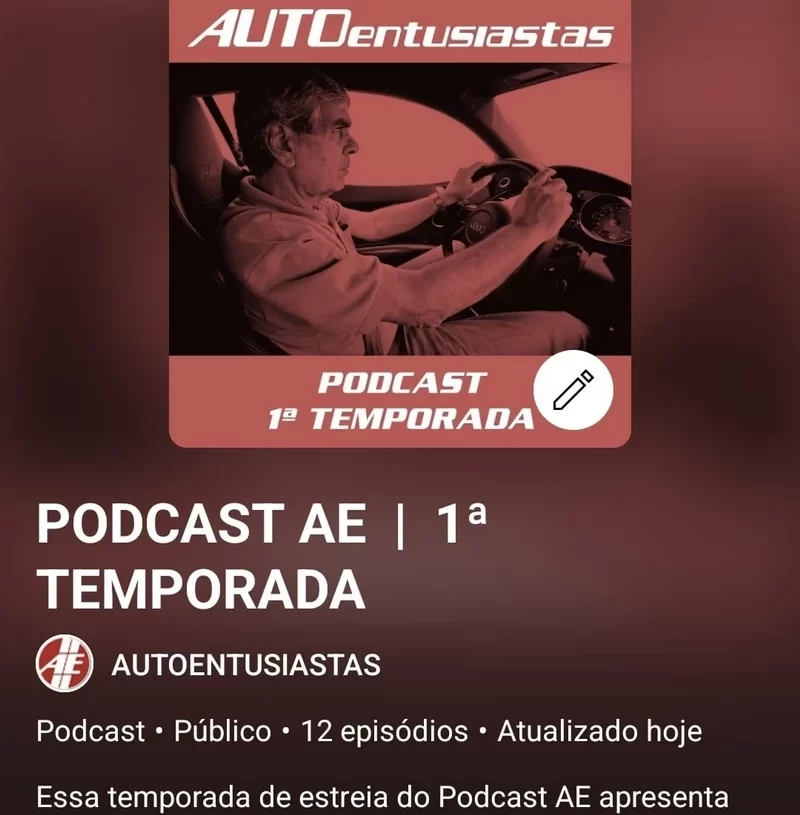Viewport: 800px width, 815px height.
Task: Edit the playlist cover with pencil icon
Action: coord(573,391)
